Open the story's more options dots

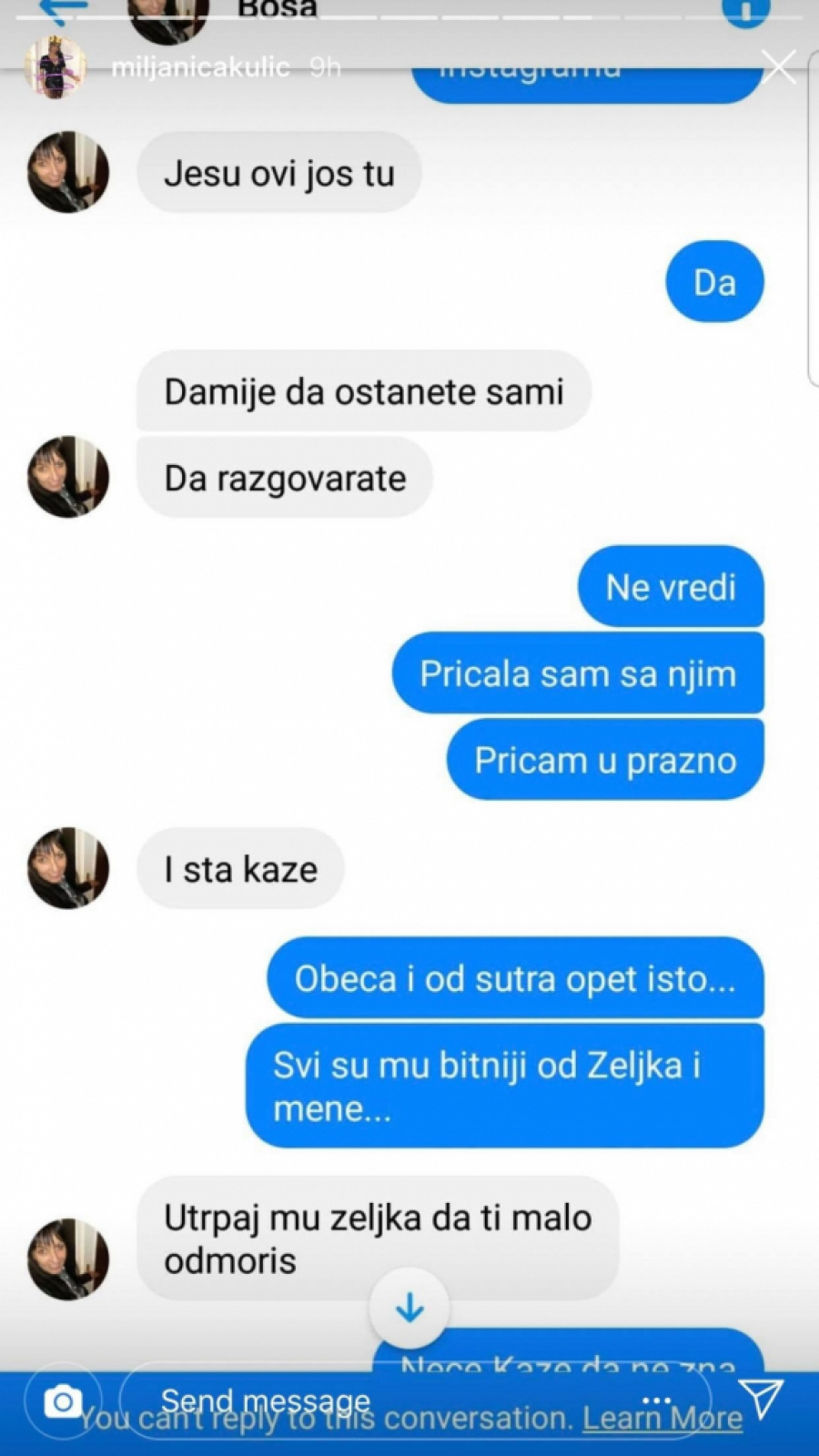coord(656,1400)
